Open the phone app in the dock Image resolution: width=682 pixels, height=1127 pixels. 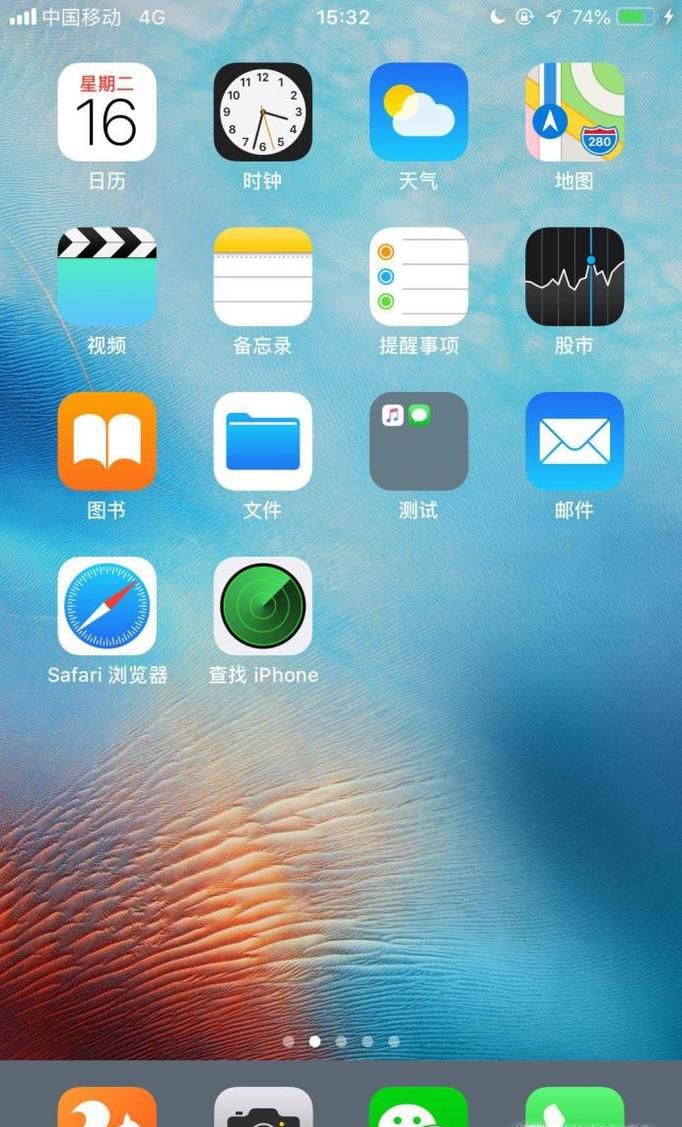coord(575,1108)
